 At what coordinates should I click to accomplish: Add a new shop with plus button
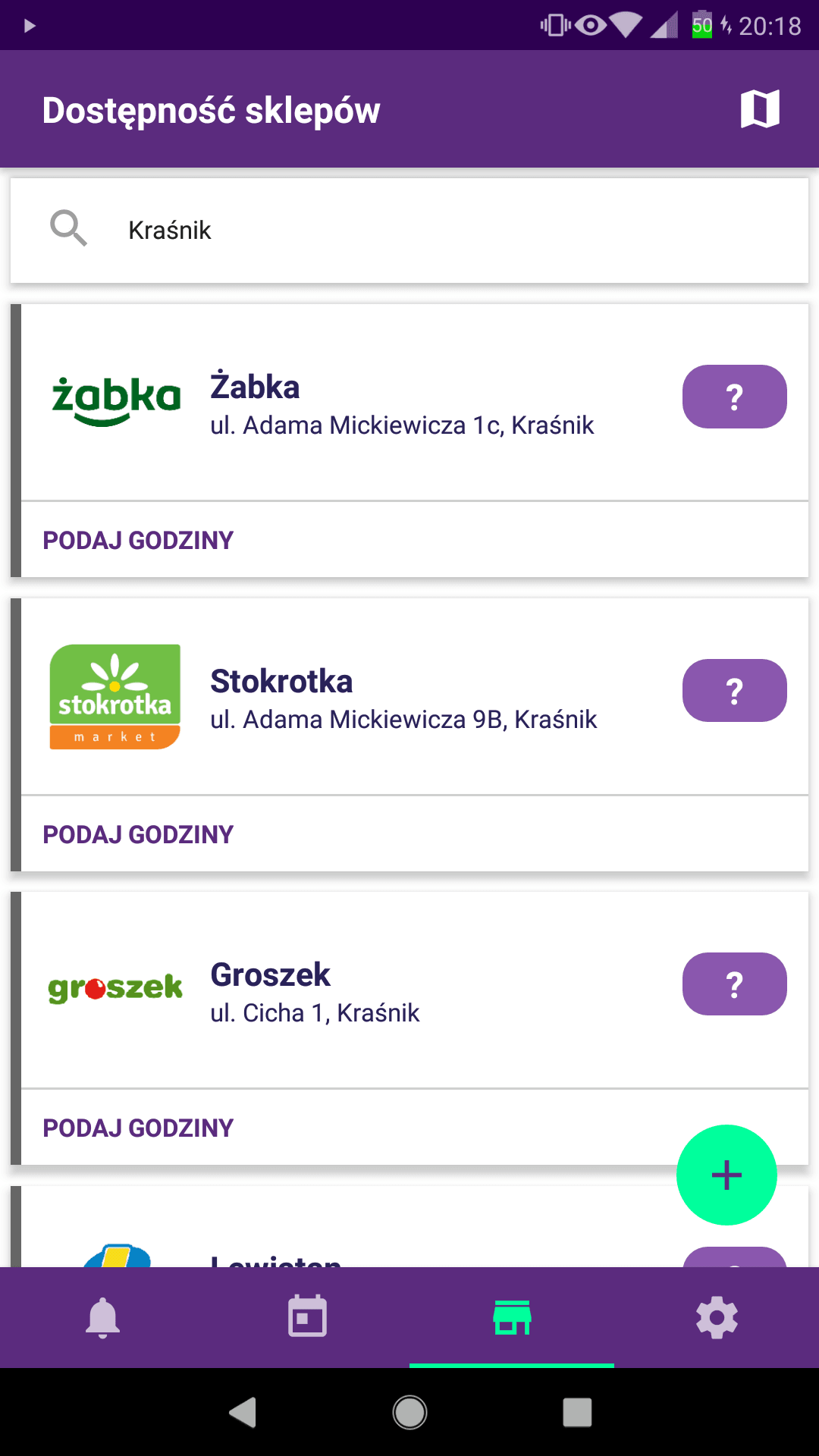(726, 1175)
